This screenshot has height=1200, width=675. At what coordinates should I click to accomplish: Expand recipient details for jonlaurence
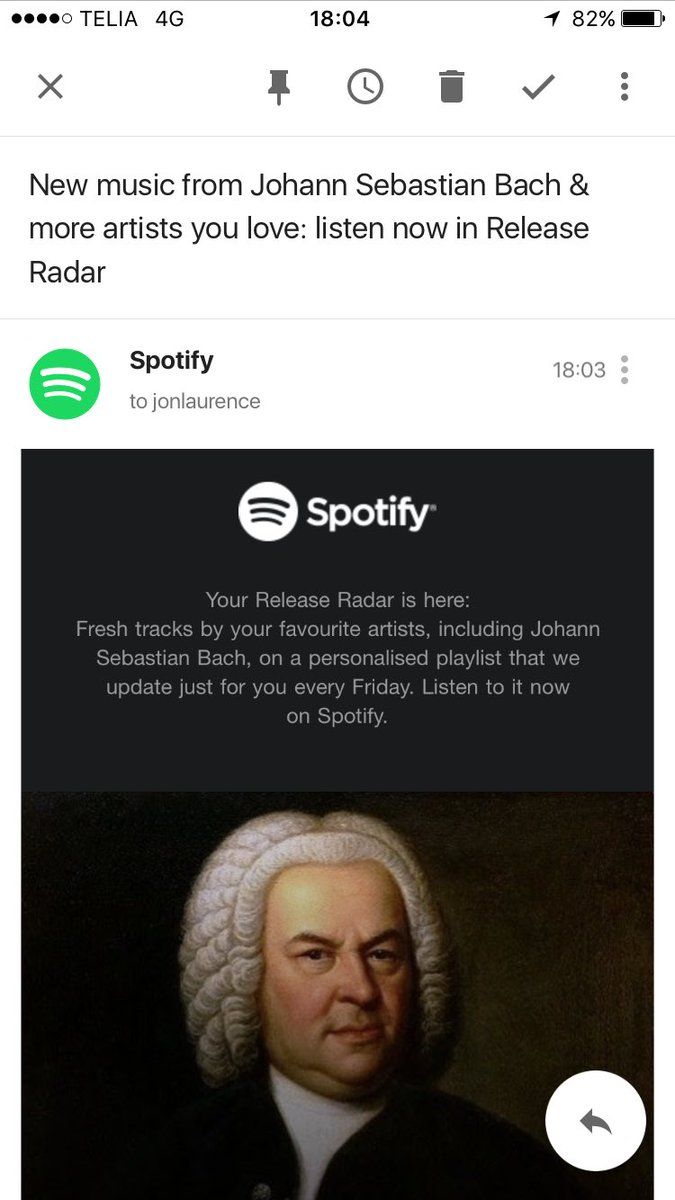pos(195,401)
